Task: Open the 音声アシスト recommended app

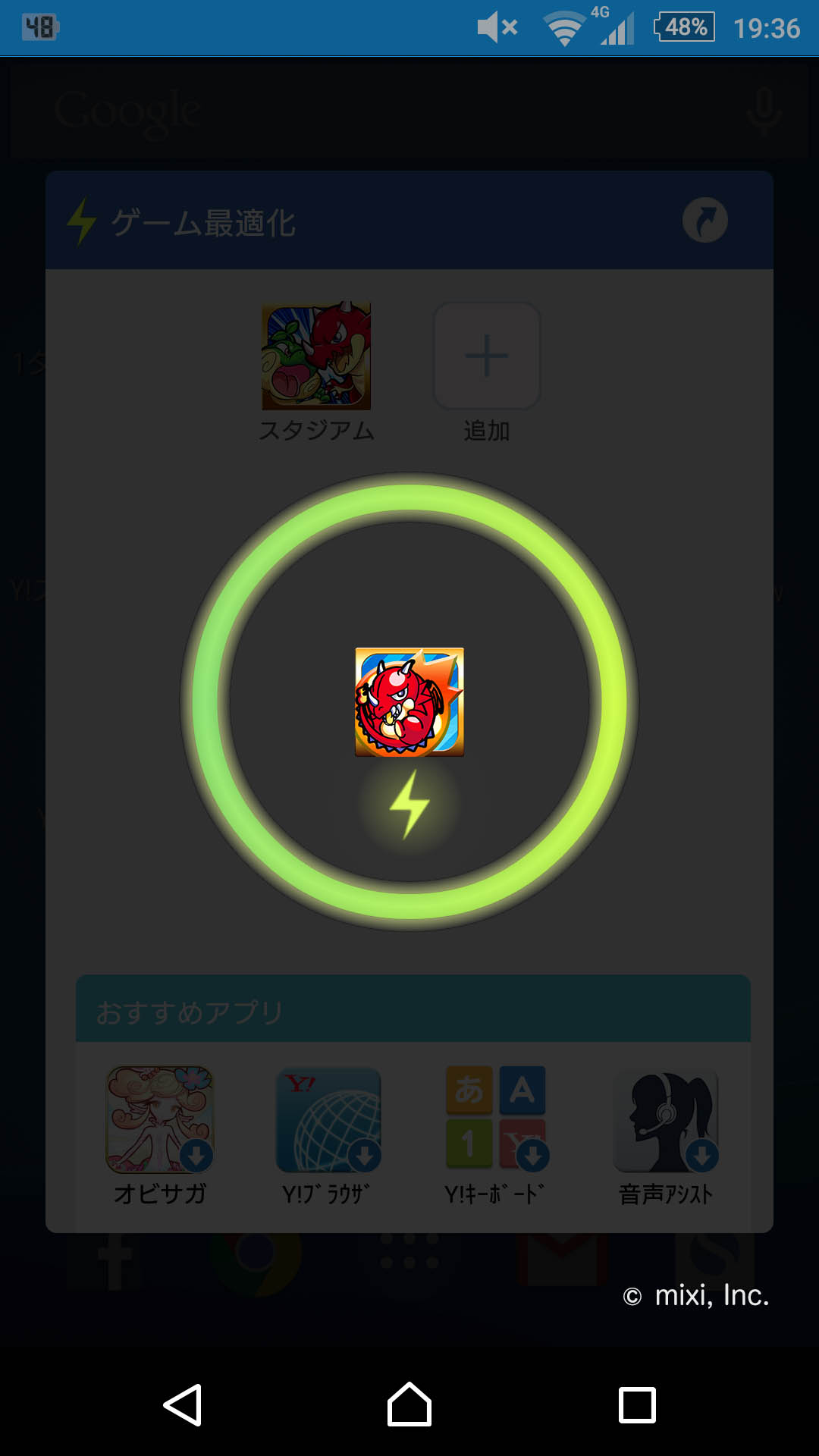Action: (x=666, y=1120)
